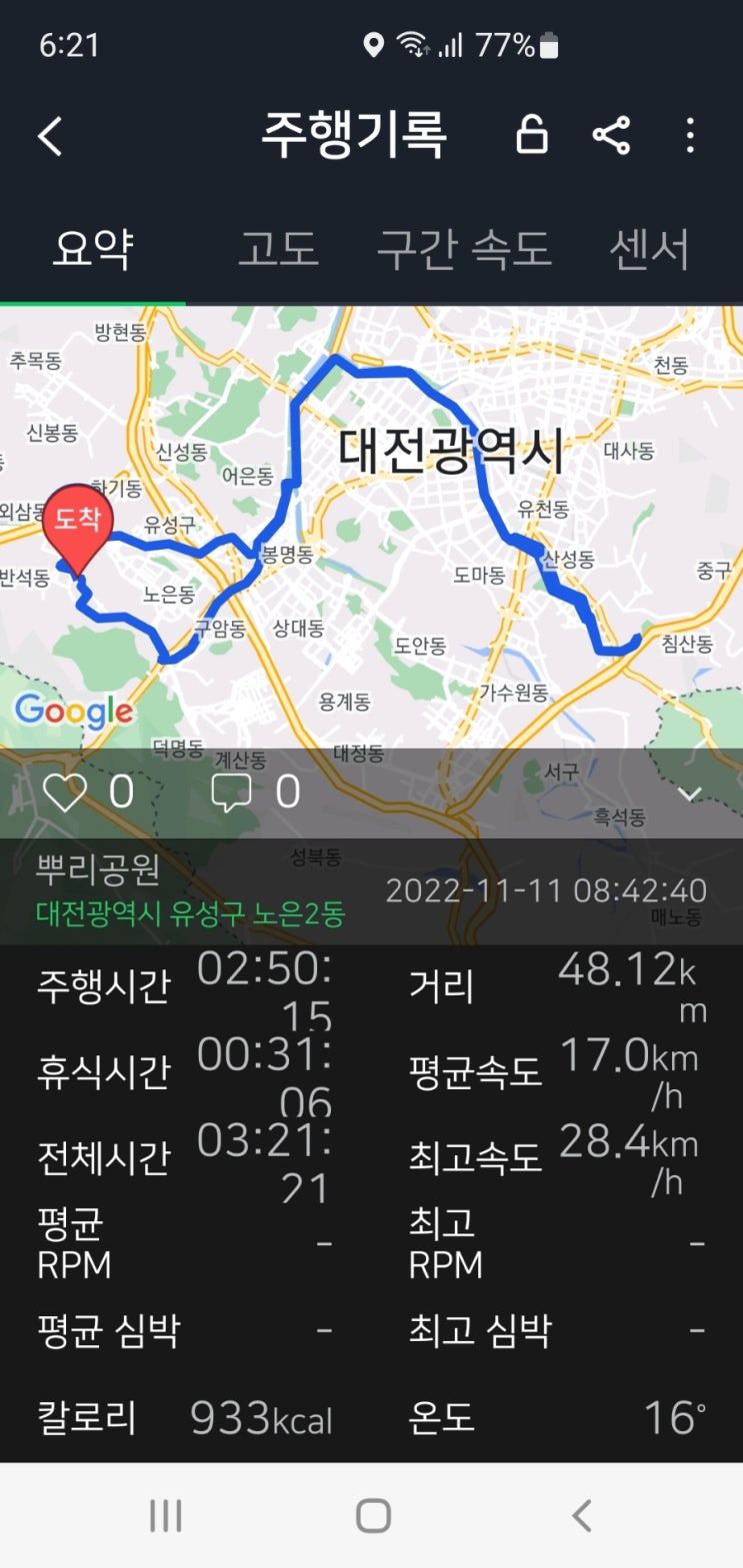The height and width of the screenshot is (1568, 743).
Task: Tap the lock privacy icon
Action: click(x=531, y=134)
